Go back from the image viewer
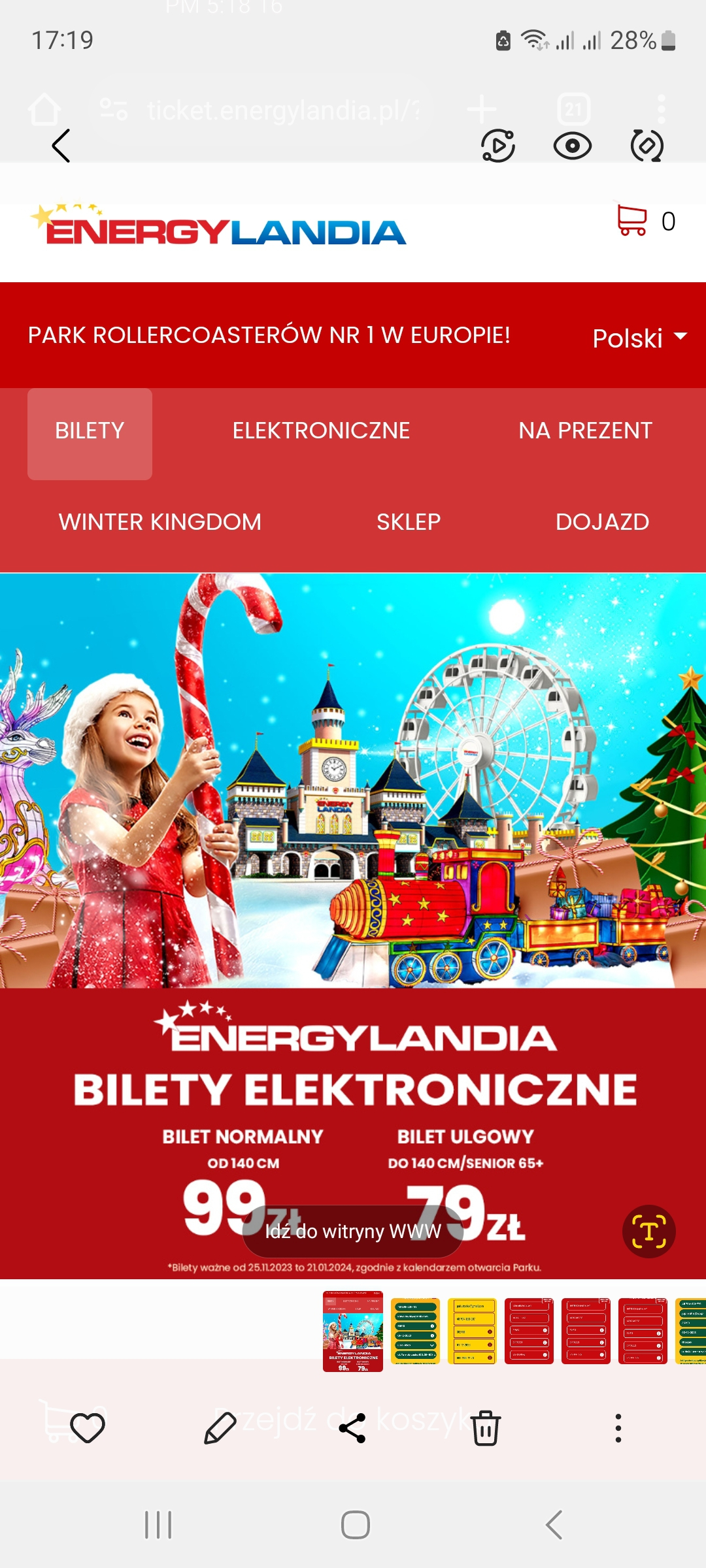 [61, 145]
